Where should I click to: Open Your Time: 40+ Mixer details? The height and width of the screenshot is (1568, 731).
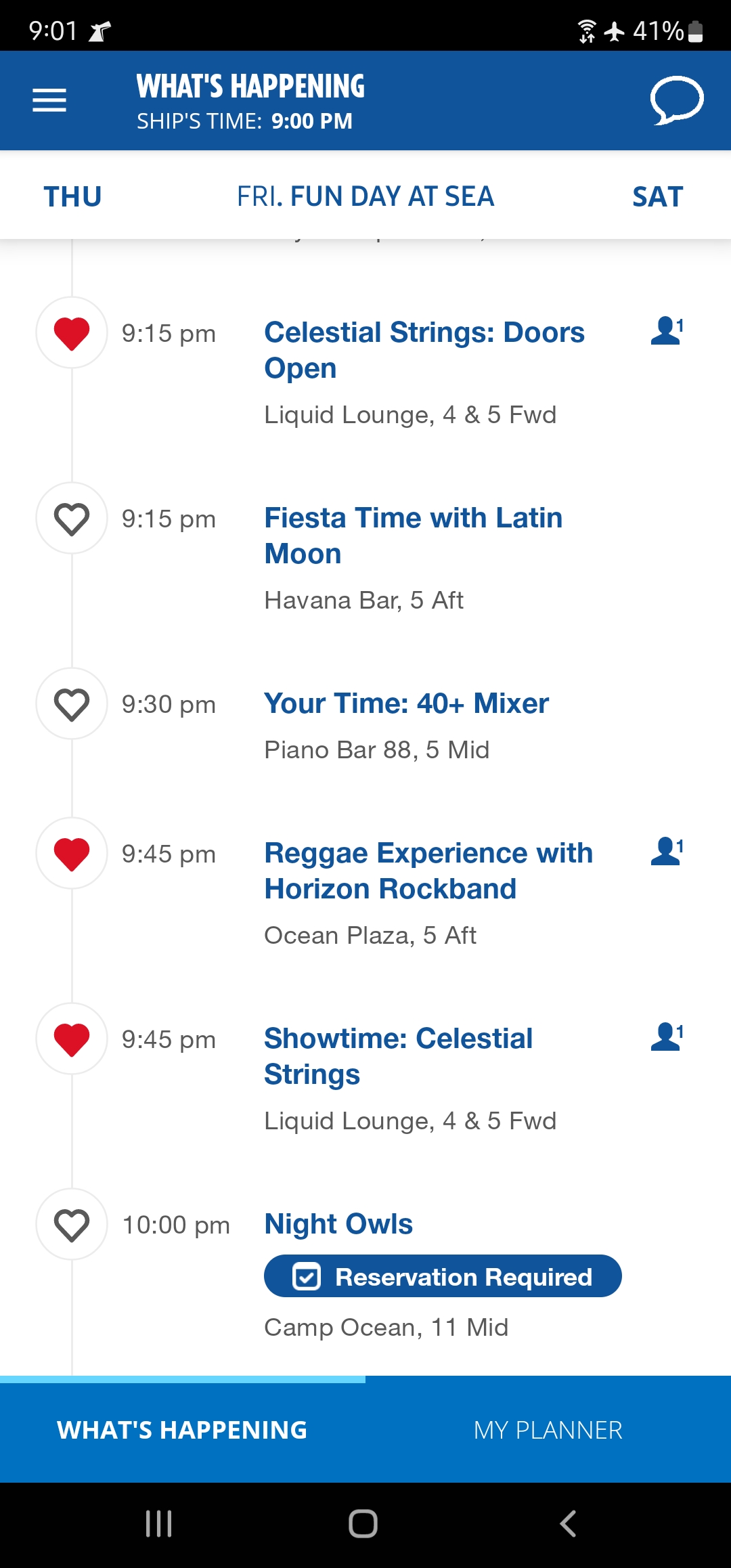406,703
